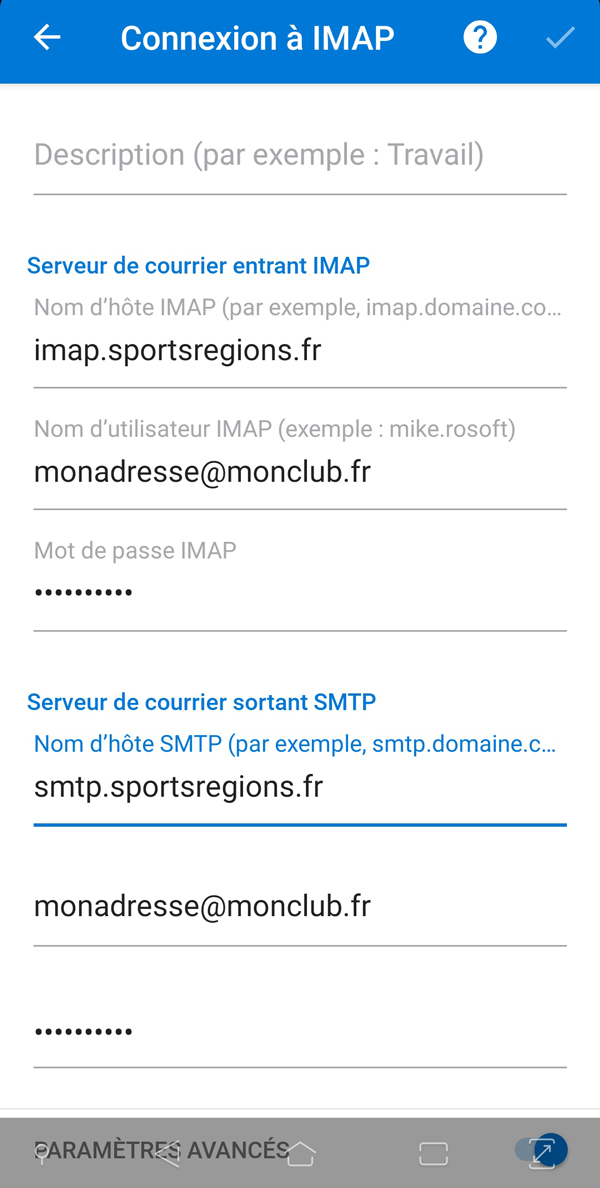Open recent apps from the navigation bar

(433, 1154)
